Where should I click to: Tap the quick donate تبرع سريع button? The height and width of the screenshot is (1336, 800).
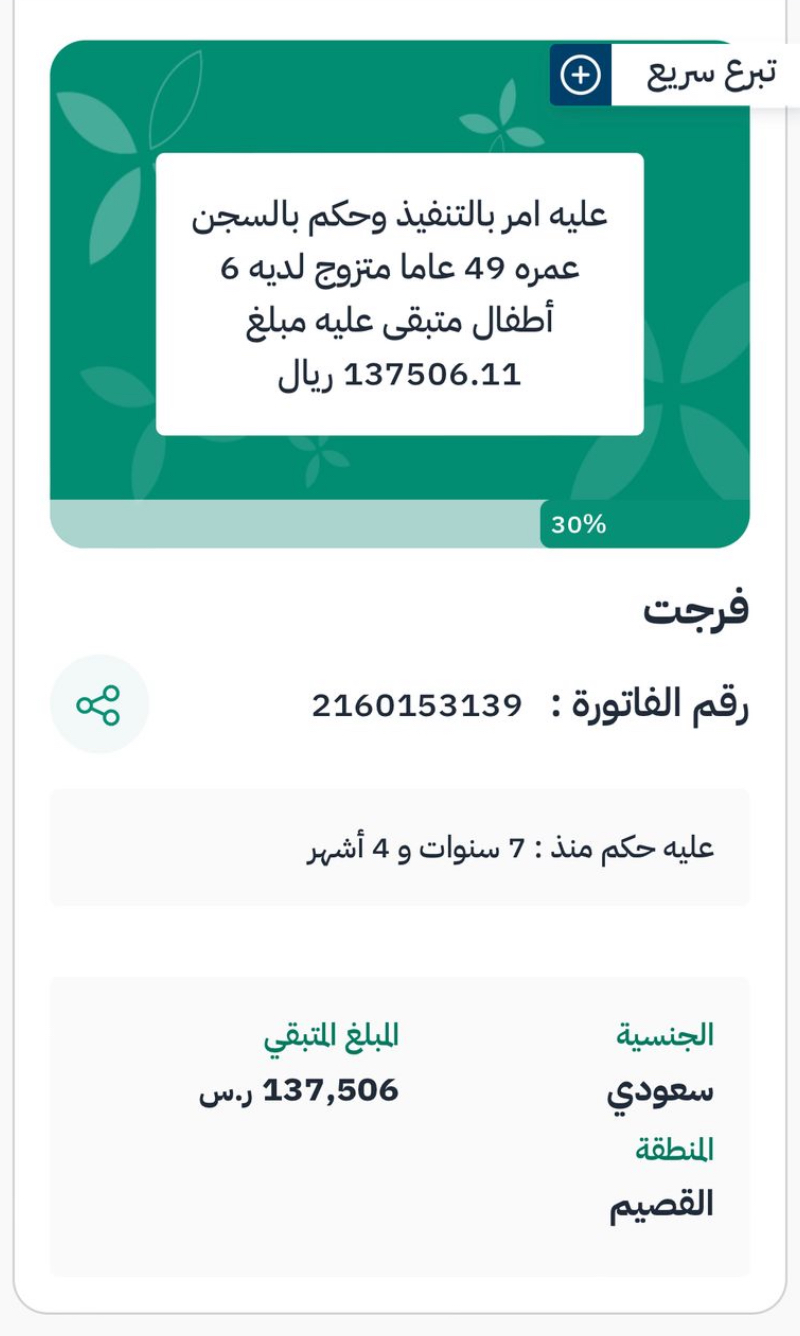click(674, 75)
